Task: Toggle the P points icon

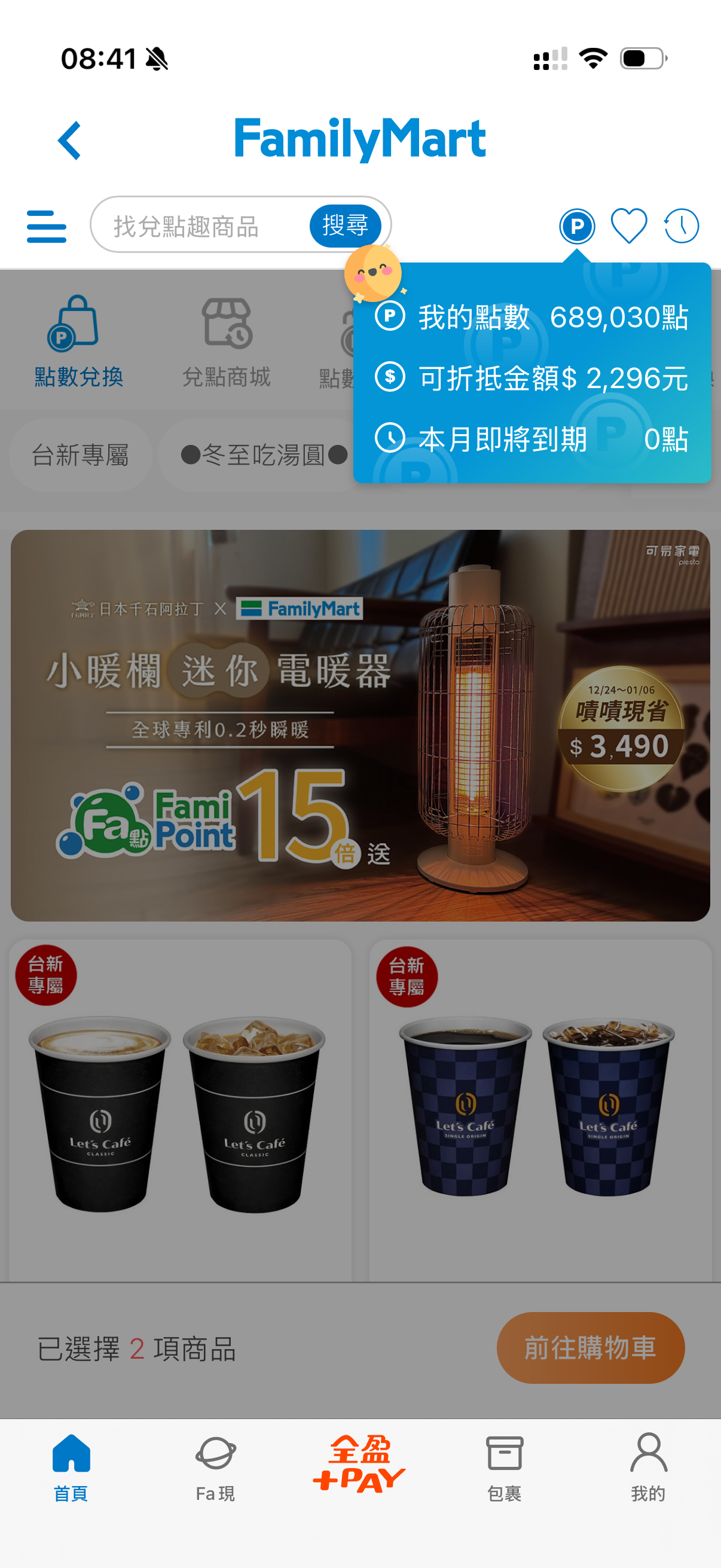Action: coord(576,227)
